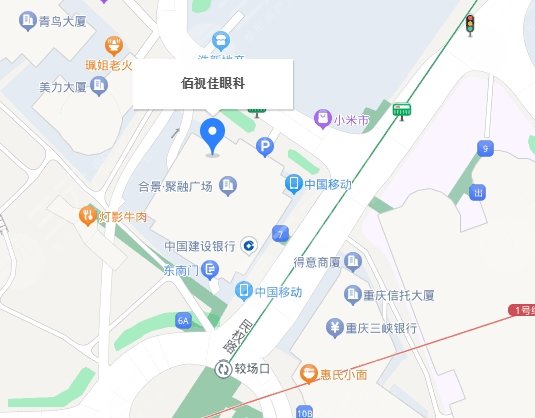Tap the 美力大厦 building marker
Viewport: 535px width, 418px height.
pos(99,86)
